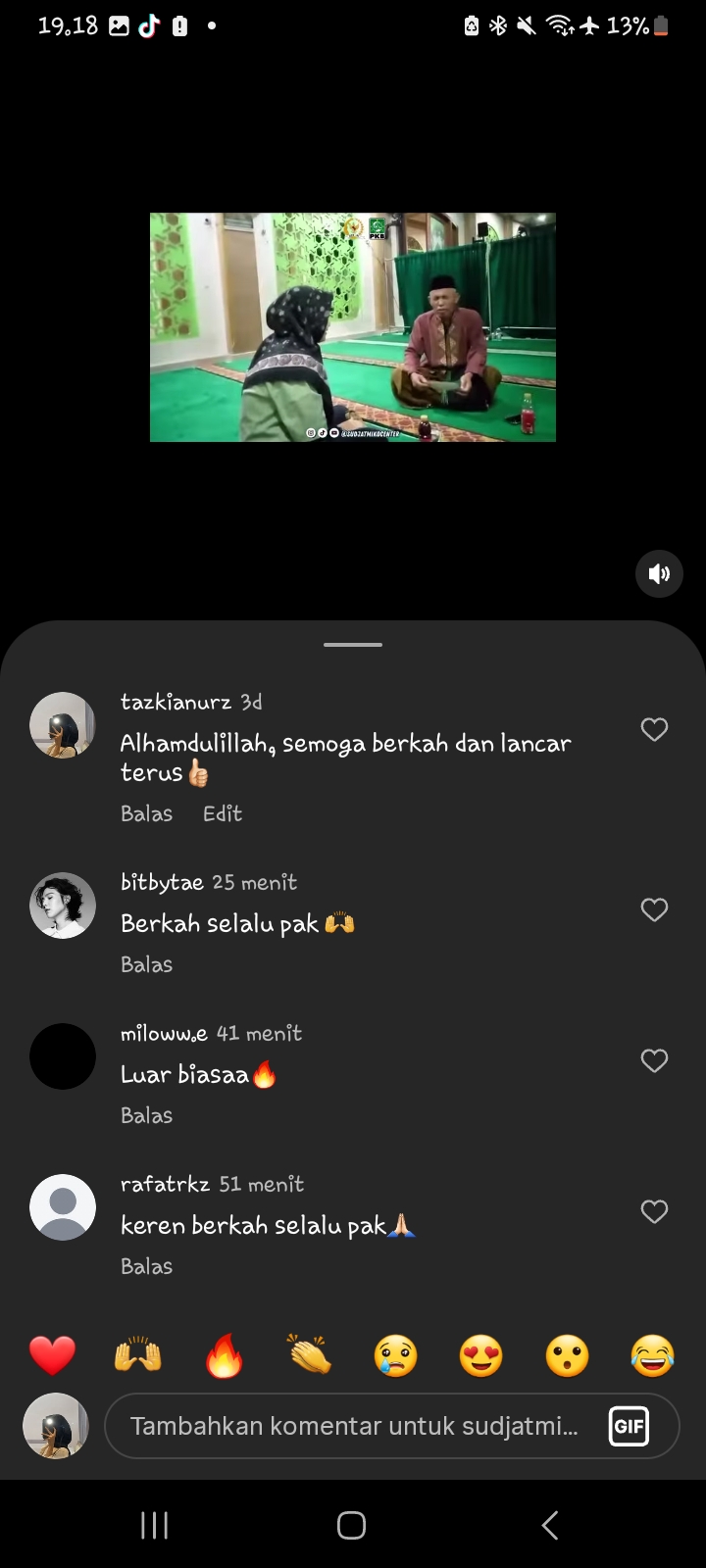The width and height of the screenshot is (706, 1568).
Task: Pick the heart-eyes emoji reaction
Action: tap(481, 1356)
